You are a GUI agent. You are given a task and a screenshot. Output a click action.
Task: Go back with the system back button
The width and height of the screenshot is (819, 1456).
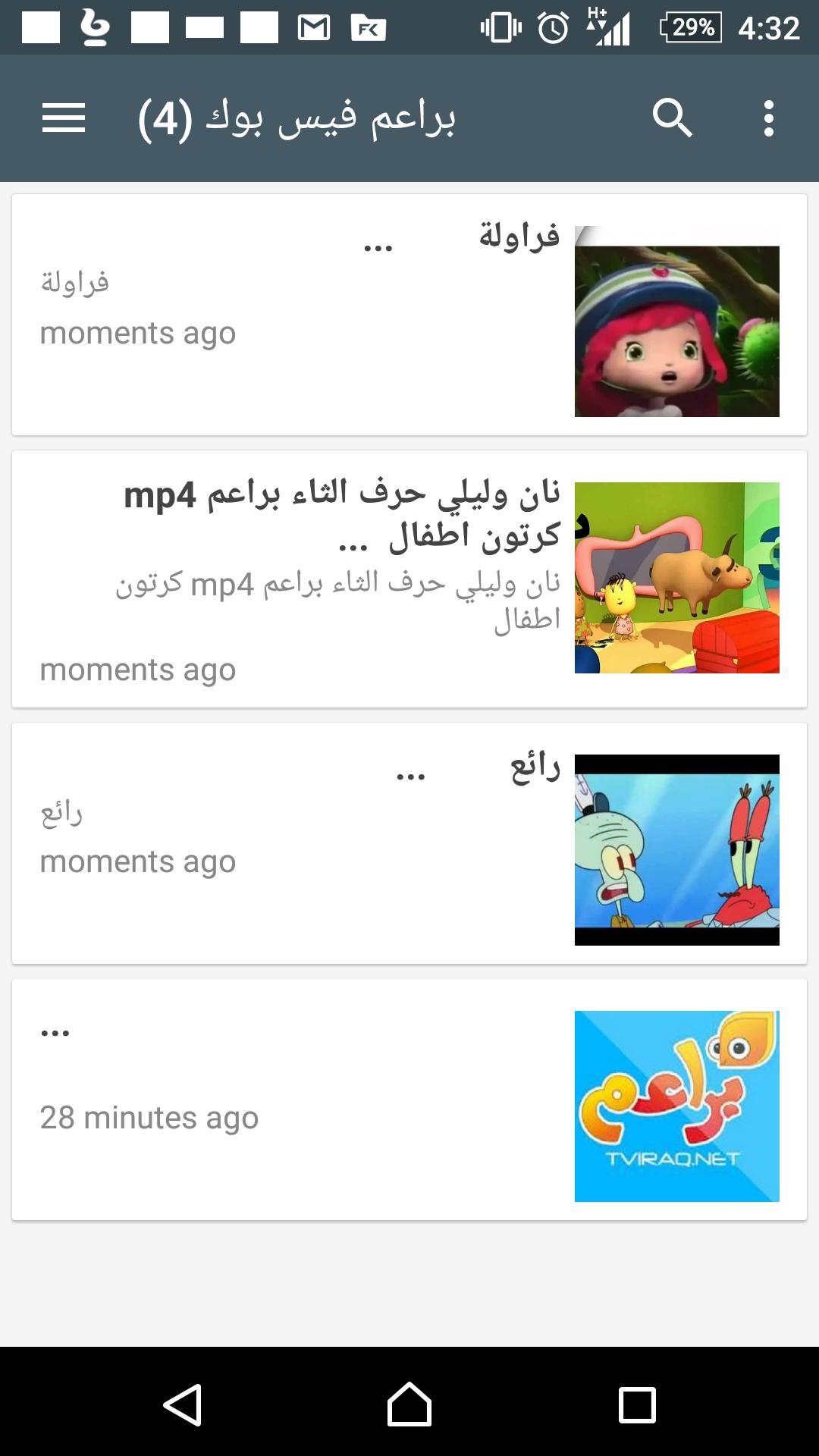click(183, 1404)
